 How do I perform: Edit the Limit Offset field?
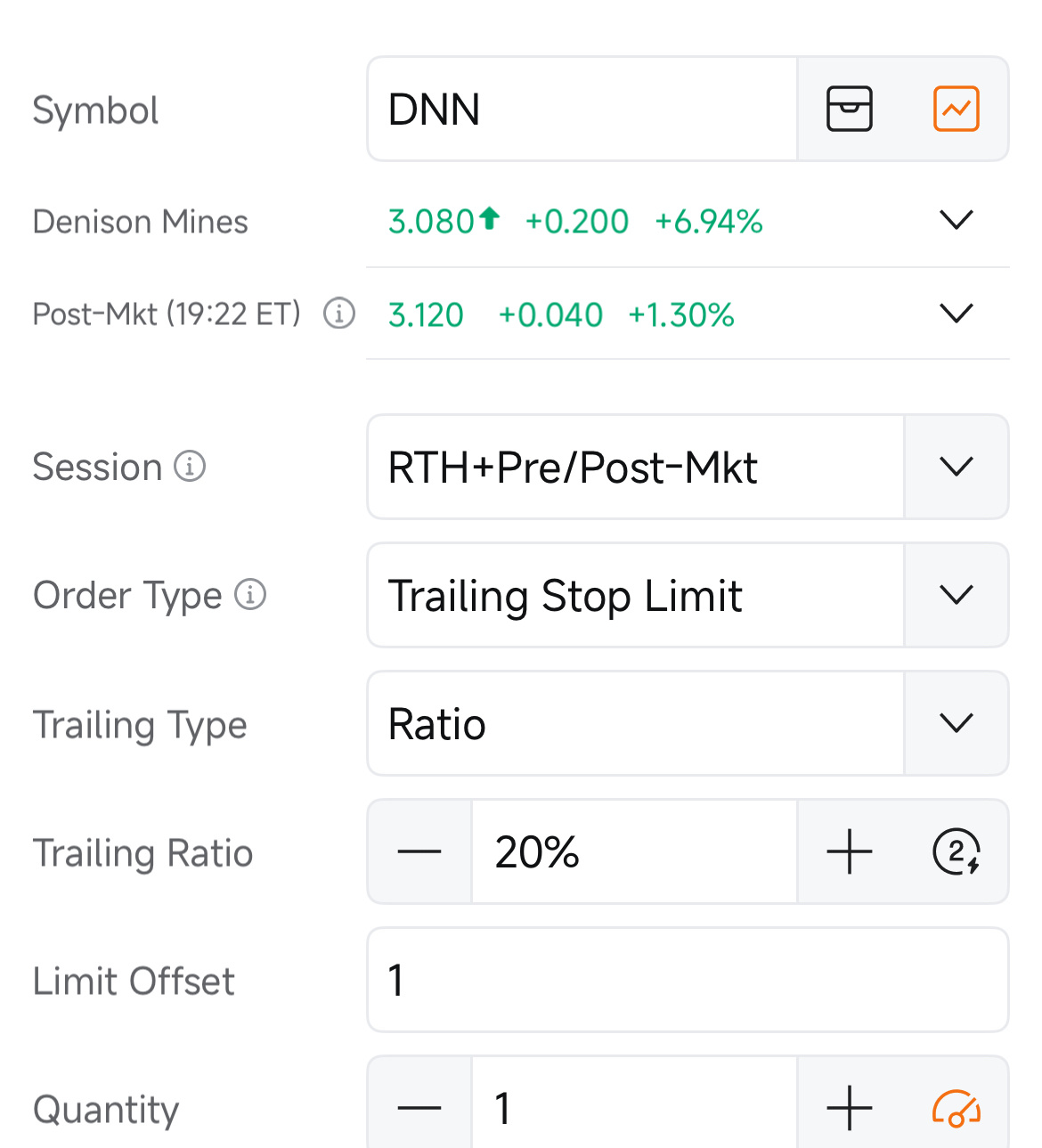point(688,980)
